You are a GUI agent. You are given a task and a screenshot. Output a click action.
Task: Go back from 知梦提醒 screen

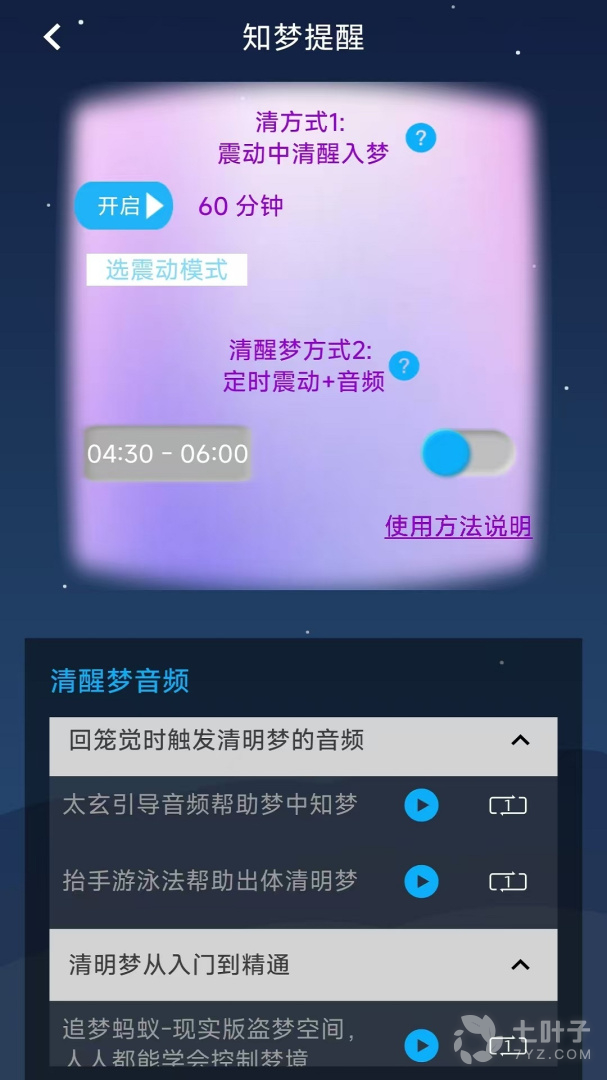52,38
